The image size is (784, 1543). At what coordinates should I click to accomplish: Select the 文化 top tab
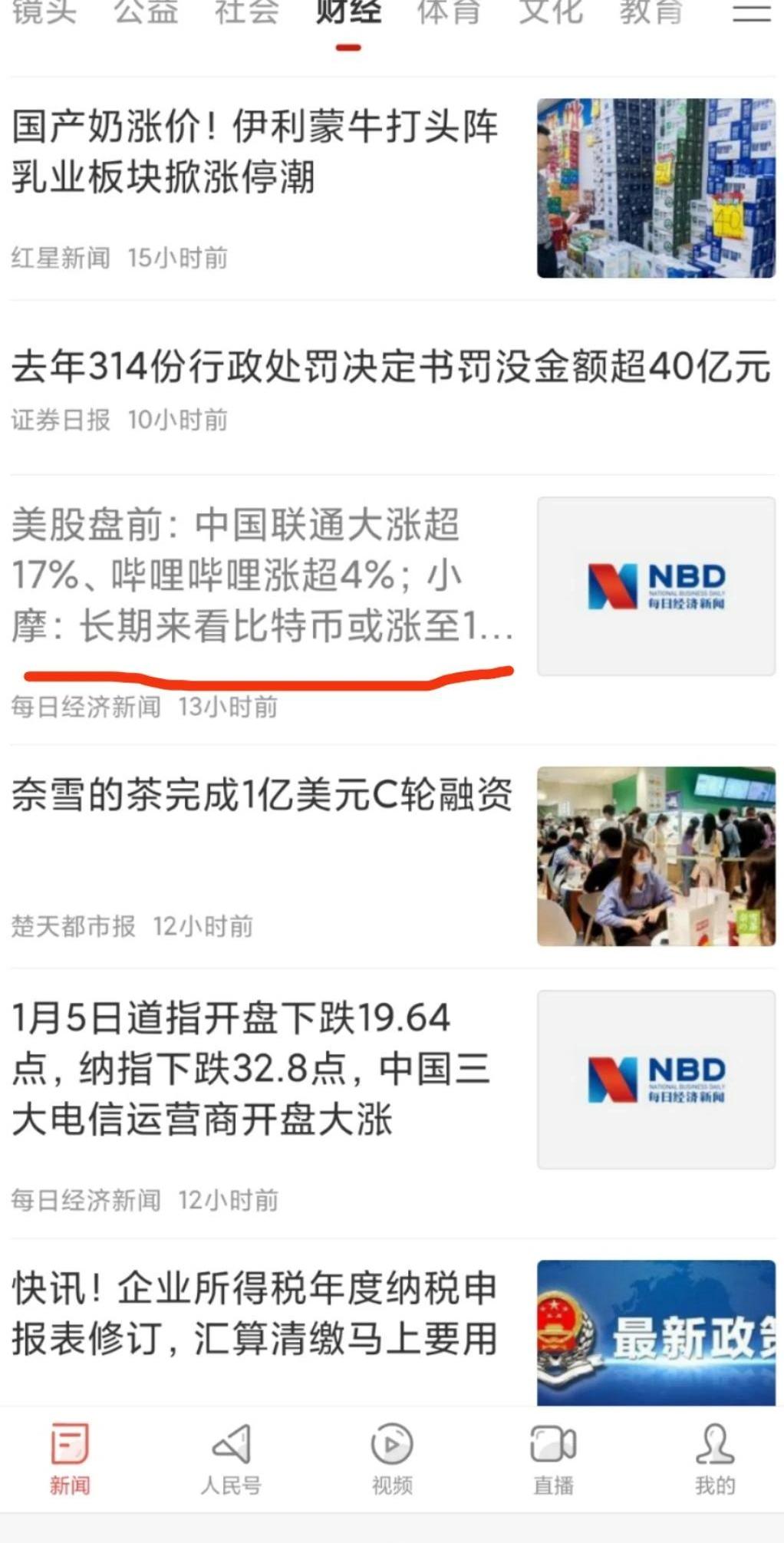coord(550,12)
